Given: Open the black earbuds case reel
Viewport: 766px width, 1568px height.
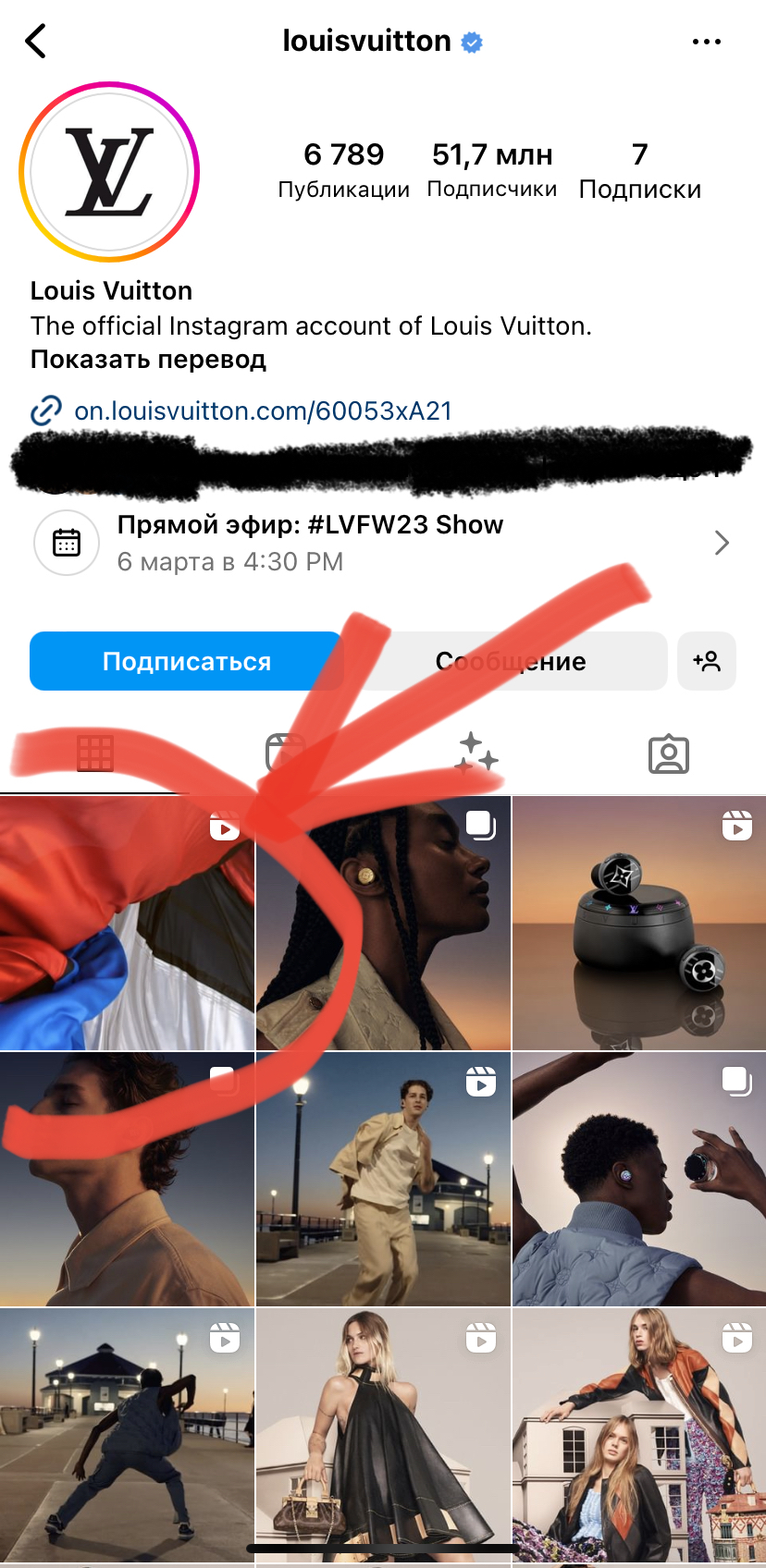Looking at the screenshot, I should pos(639,924).
